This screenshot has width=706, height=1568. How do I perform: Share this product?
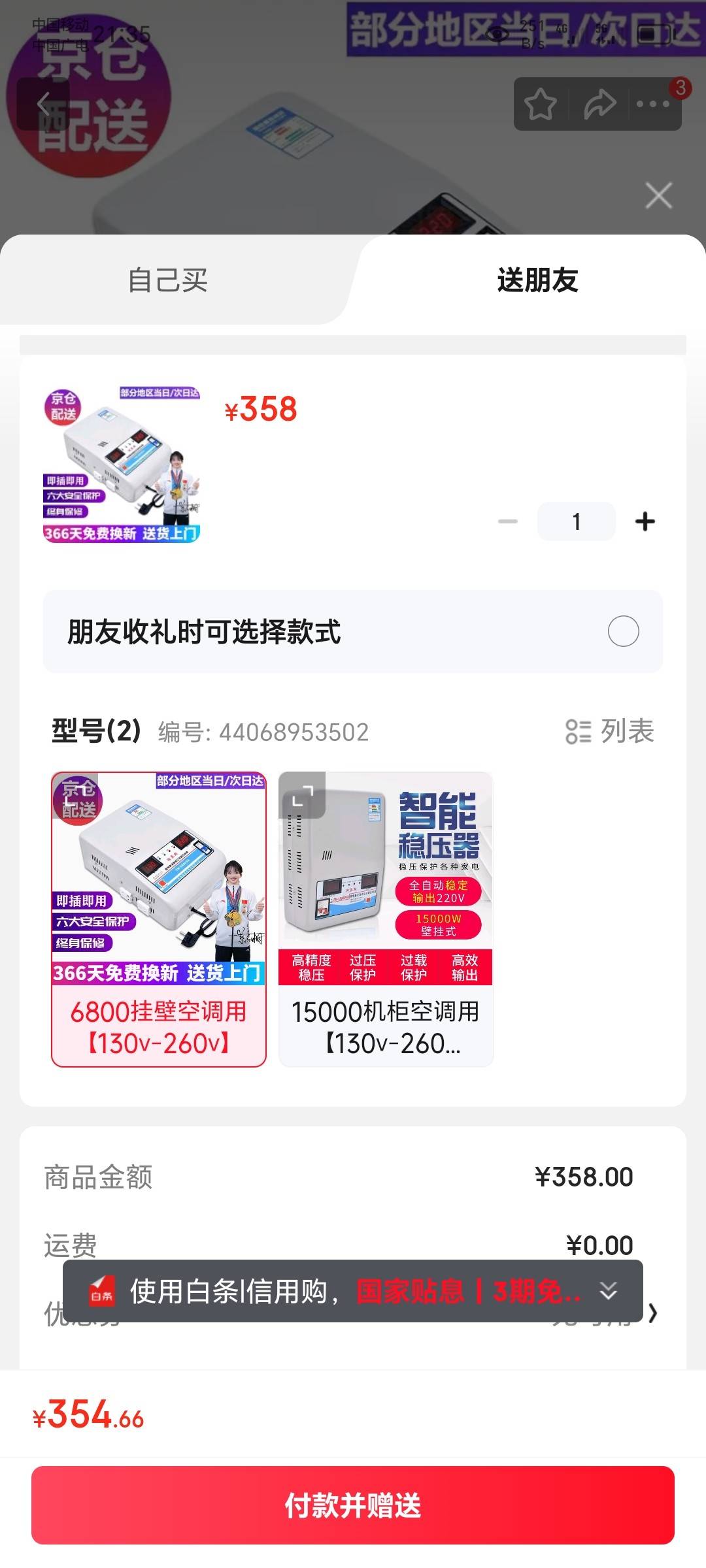pos(599,104)
